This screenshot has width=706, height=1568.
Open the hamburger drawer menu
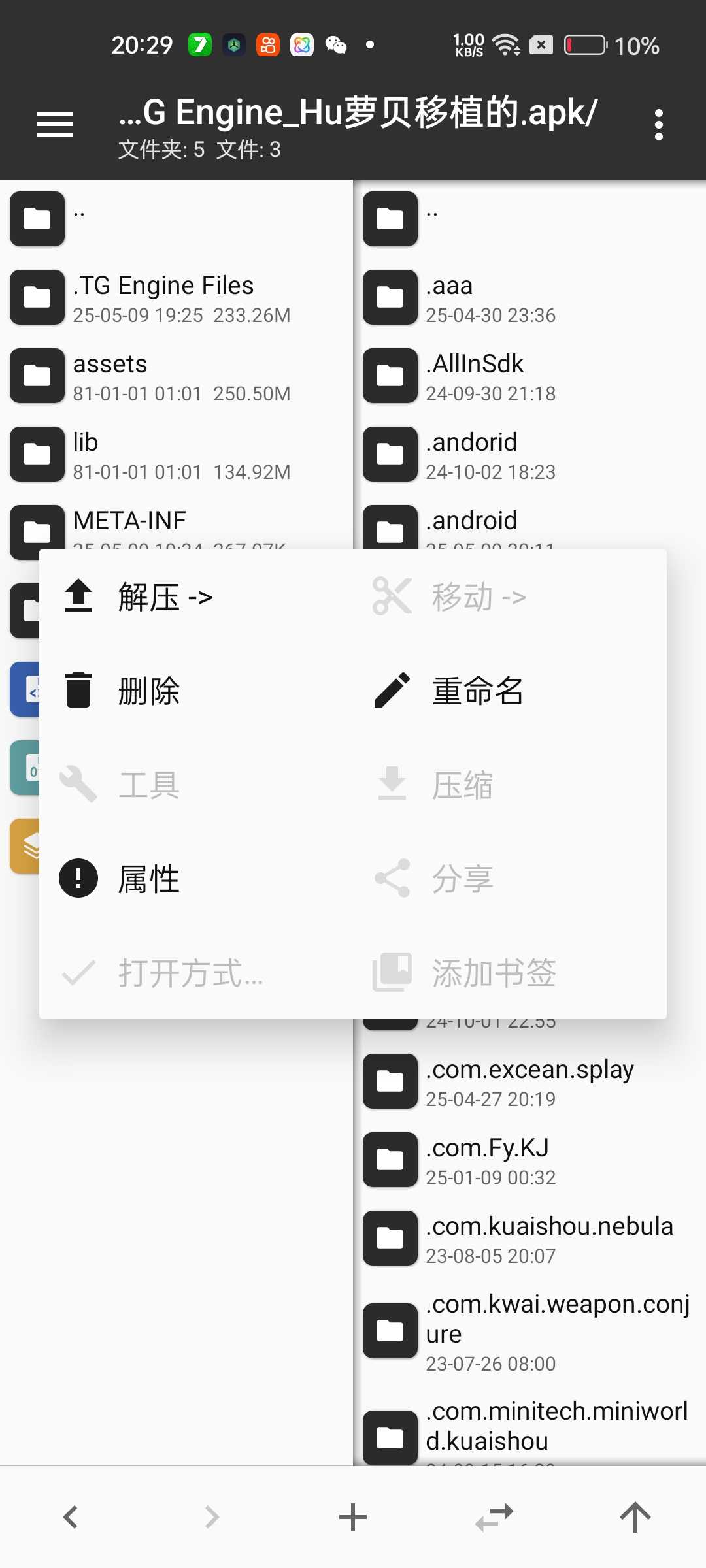click(x=55, y=124)
